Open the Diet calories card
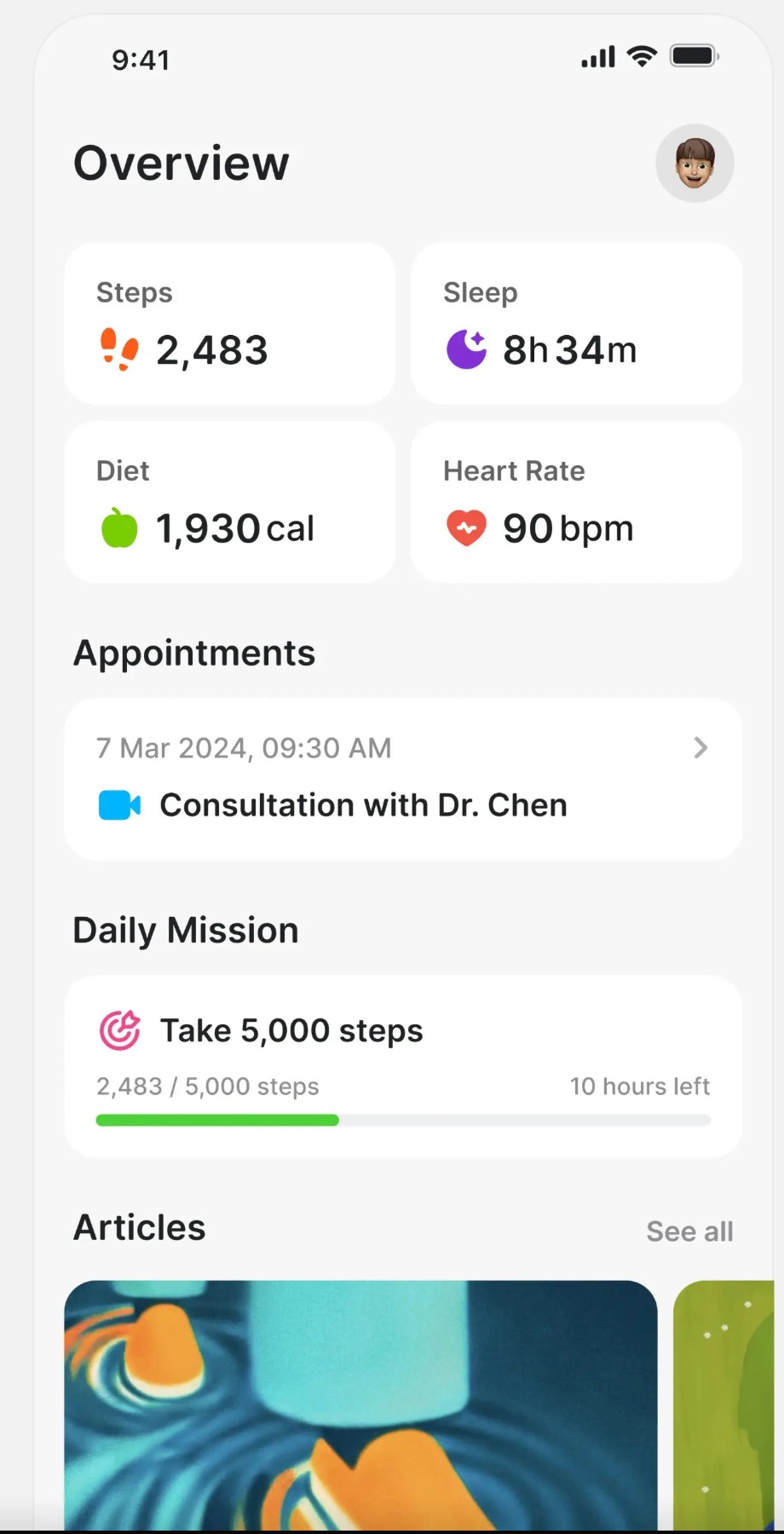Image resolution: width=784 pixels, height=1534 pixels. (x=230, y=502)
